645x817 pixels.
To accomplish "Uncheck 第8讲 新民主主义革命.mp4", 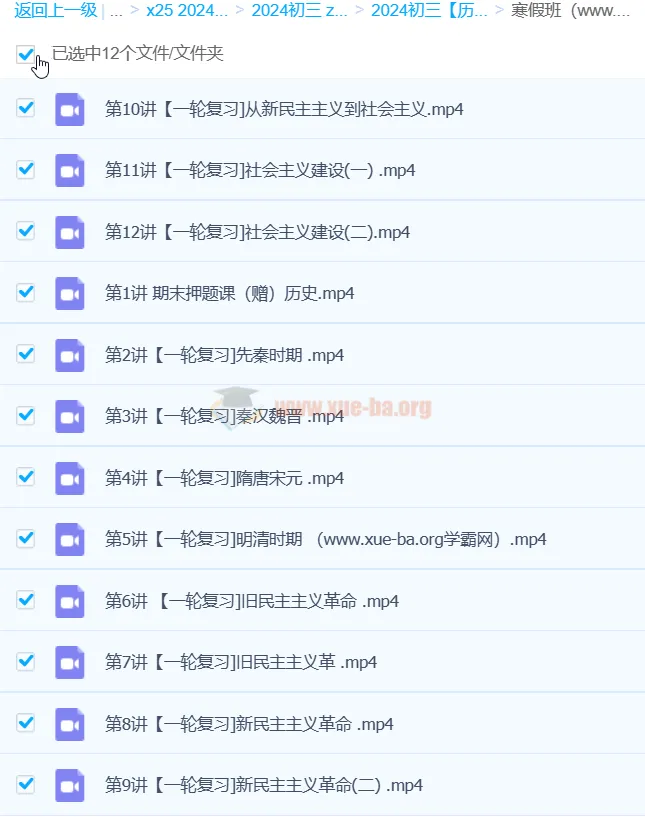I will pos(26,722).
